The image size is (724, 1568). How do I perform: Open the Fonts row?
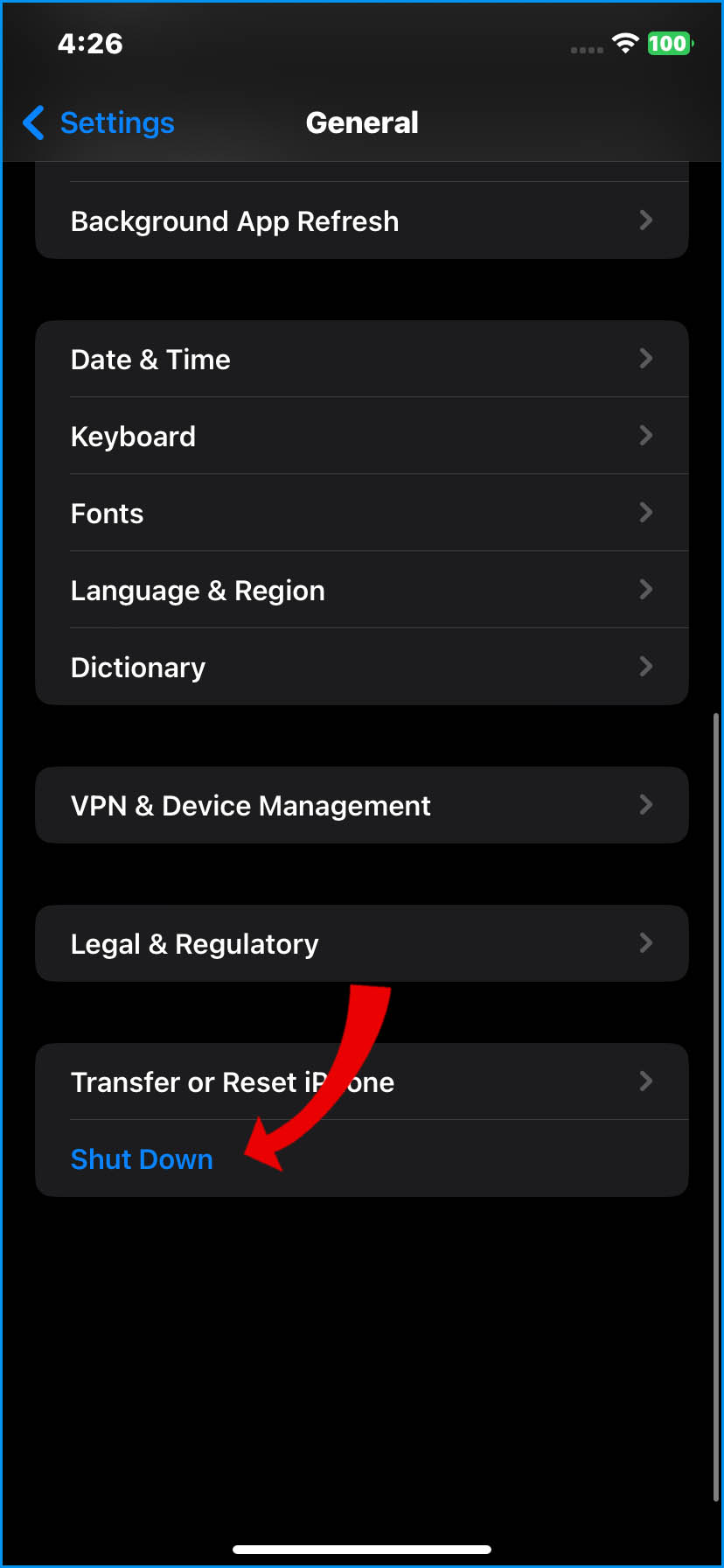[x=361, y=514]
